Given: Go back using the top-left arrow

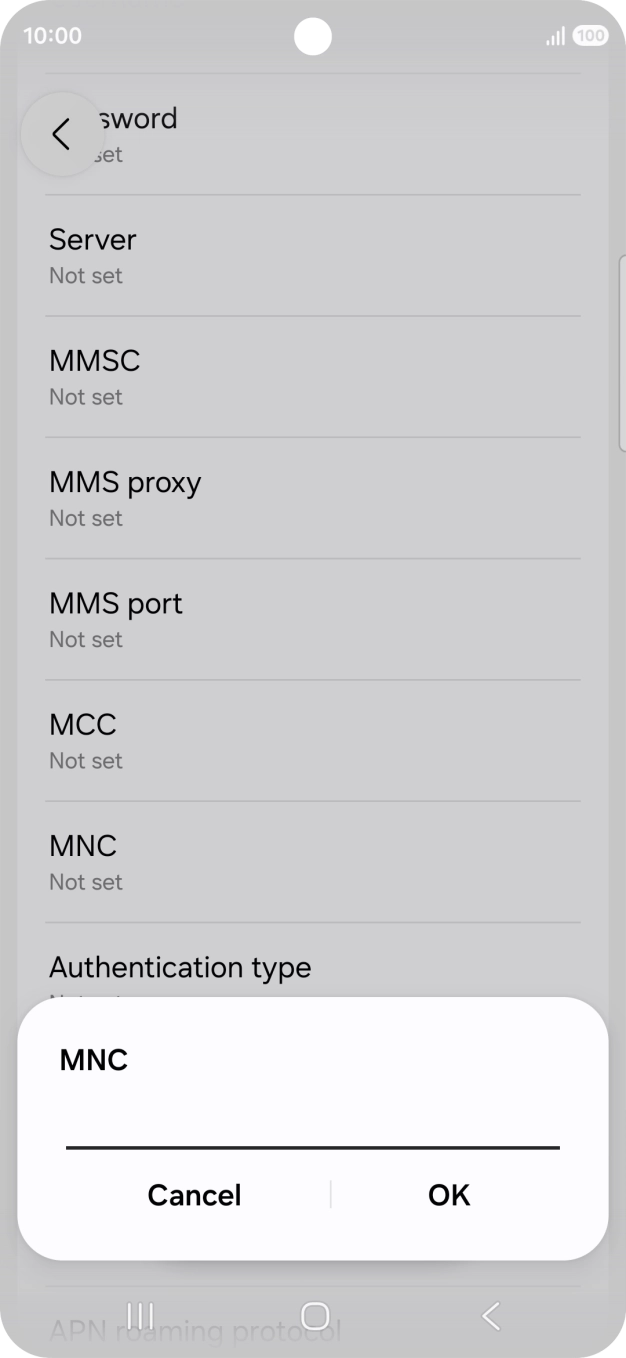Looking at the screenshot, I should (x=62, y=134).
